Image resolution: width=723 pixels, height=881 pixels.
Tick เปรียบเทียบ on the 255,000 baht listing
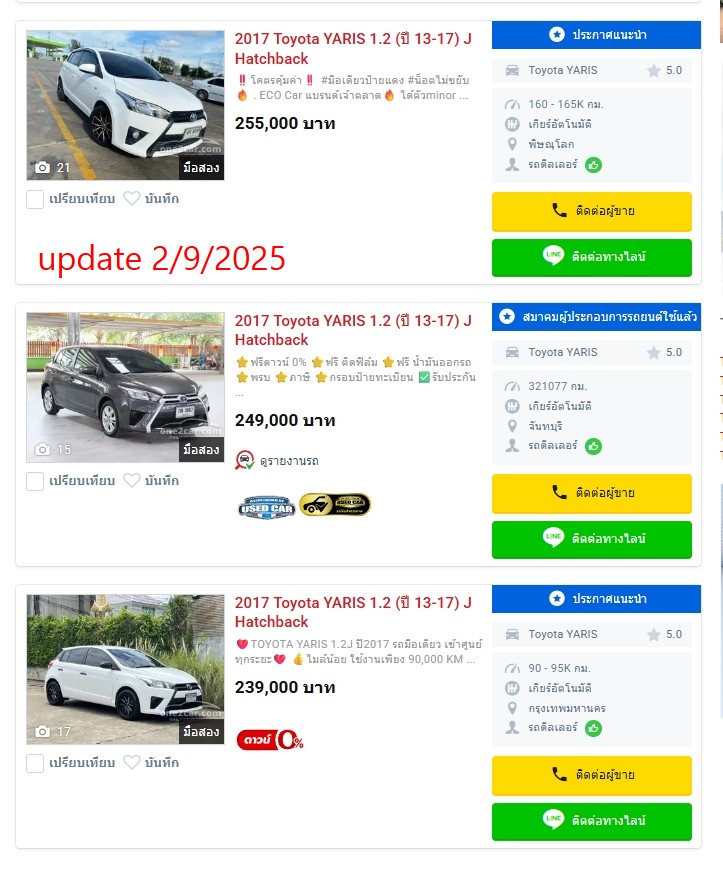pyautogui.click(x=35, y=199)
